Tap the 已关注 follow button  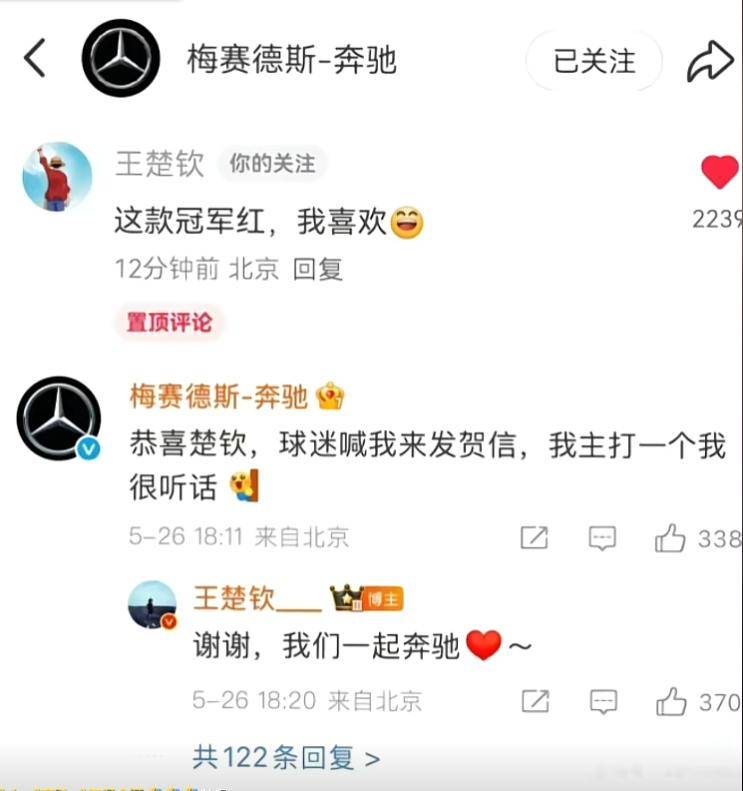click(x=594, y=61)
